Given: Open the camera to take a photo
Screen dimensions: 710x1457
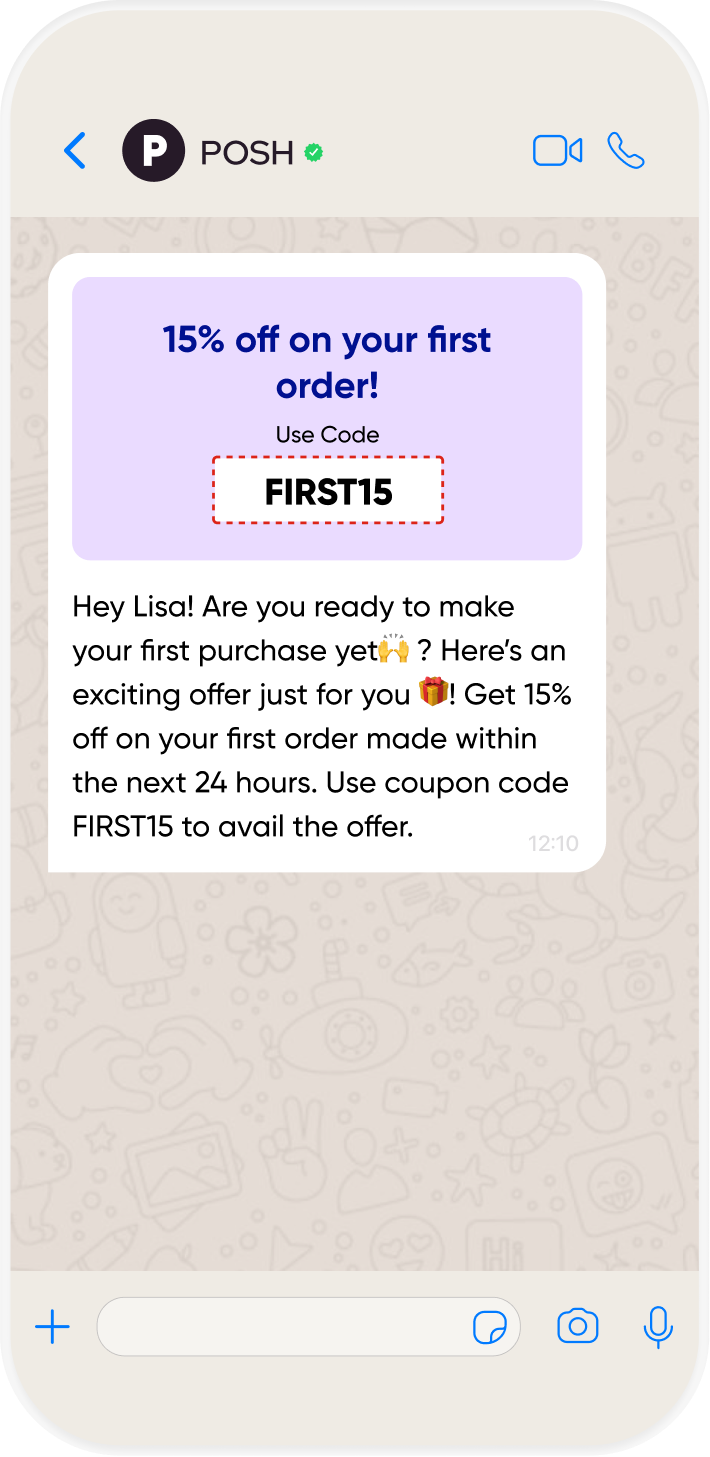Looking at the screenshot, I should (x=577, y=1327).
